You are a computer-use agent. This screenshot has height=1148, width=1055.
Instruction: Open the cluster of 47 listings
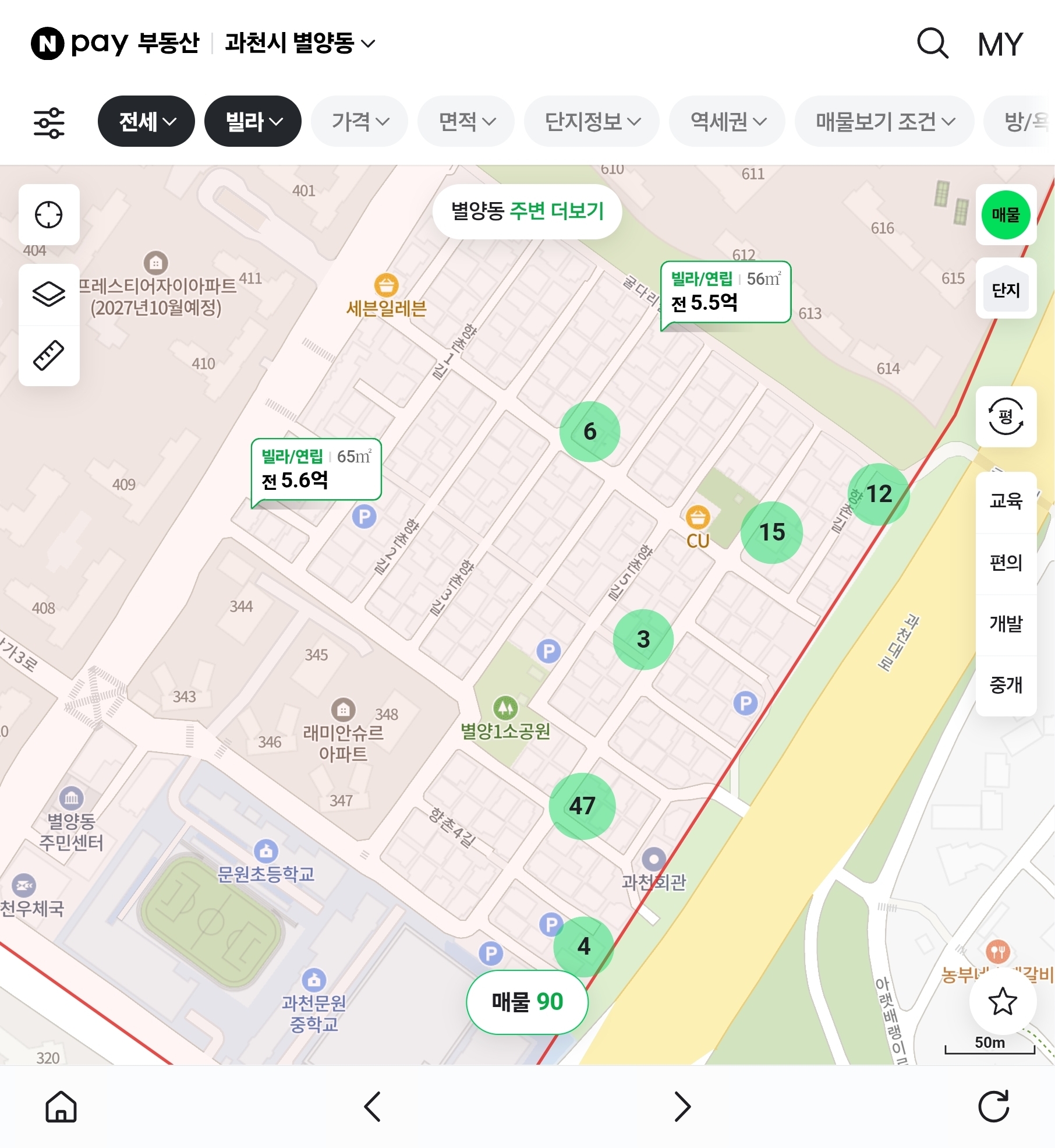point(582,806)
